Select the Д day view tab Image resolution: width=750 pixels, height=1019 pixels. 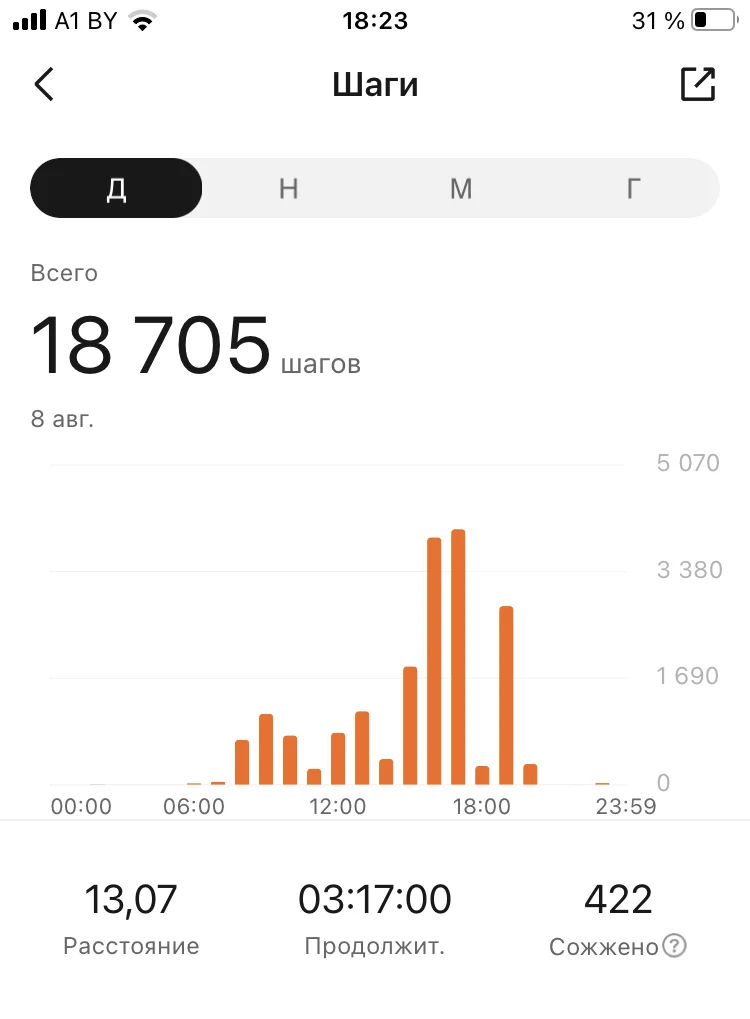pos(117,188)
